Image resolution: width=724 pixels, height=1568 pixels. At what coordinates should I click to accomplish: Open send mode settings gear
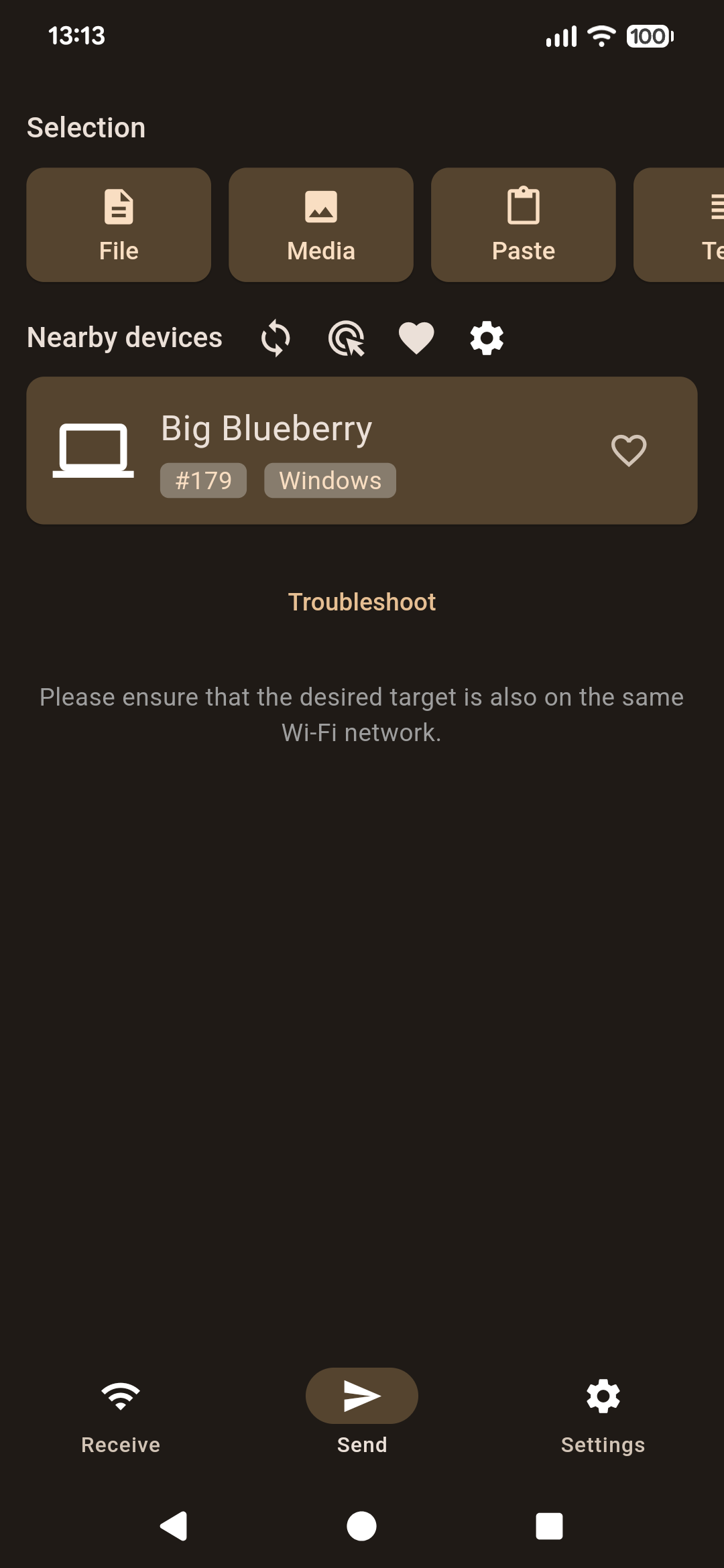(487, 338)
